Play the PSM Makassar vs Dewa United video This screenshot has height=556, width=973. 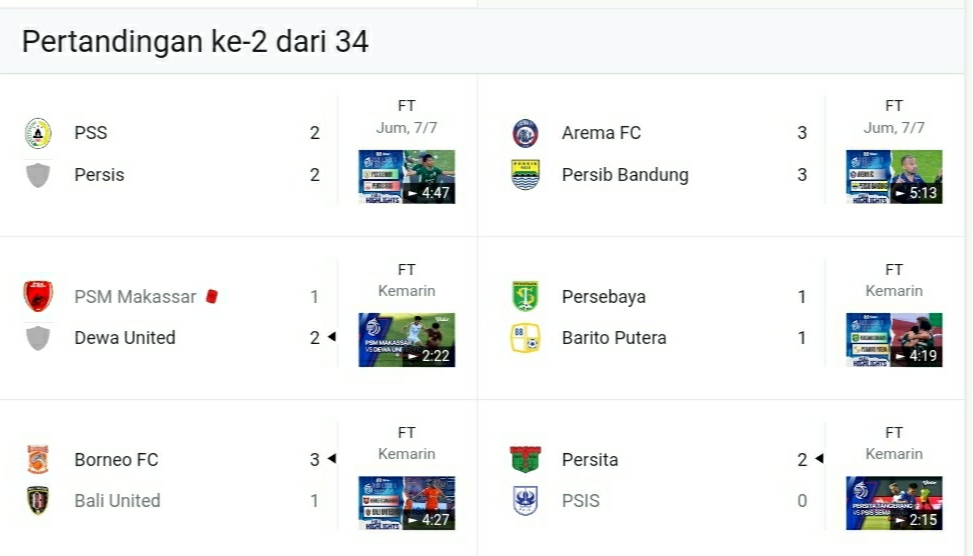[x=406, y=340]
